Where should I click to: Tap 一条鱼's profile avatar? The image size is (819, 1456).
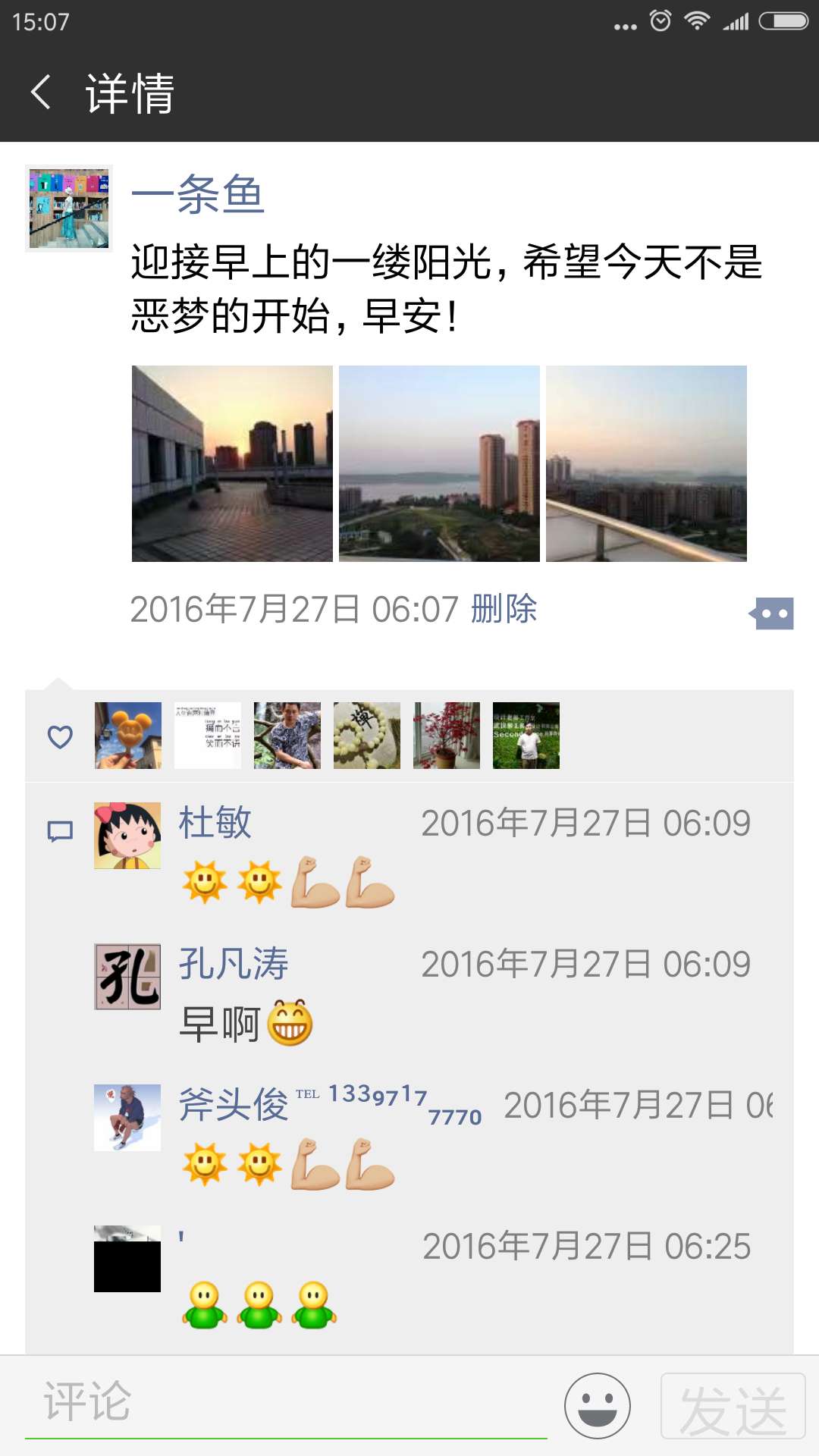67,206
